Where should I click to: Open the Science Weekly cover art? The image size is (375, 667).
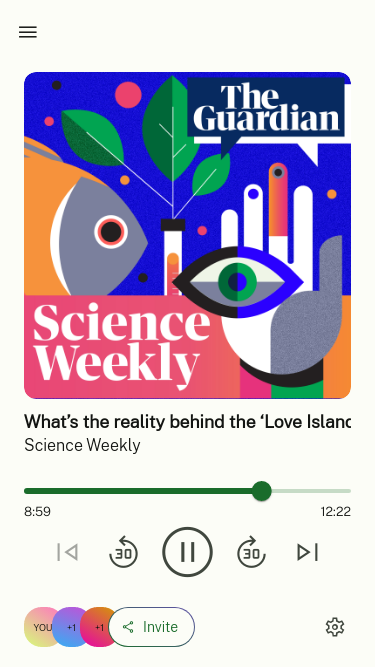pos(188,235)
